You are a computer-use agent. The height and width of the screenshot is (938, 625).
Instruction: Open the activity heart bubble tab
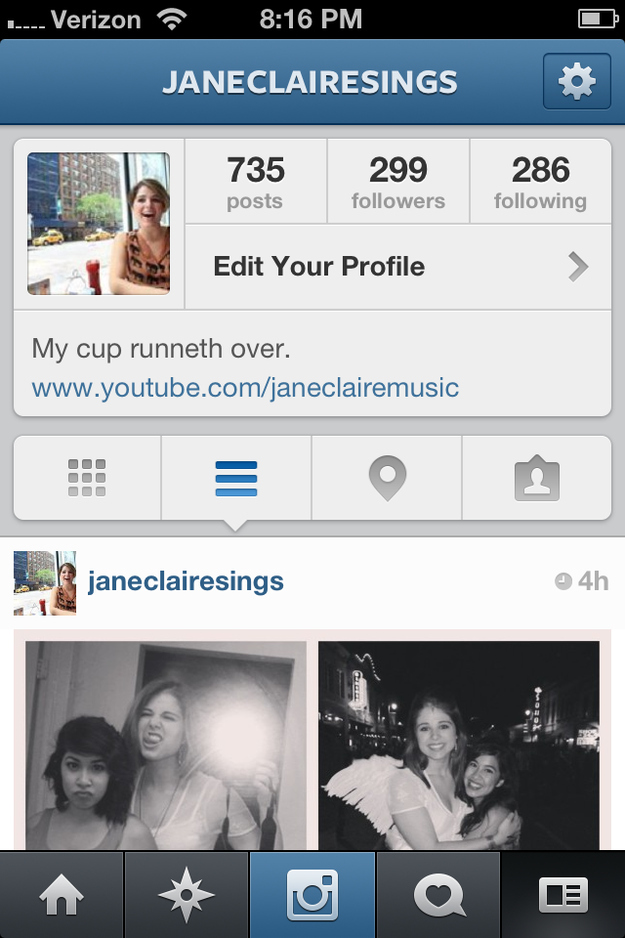(438, 895)
